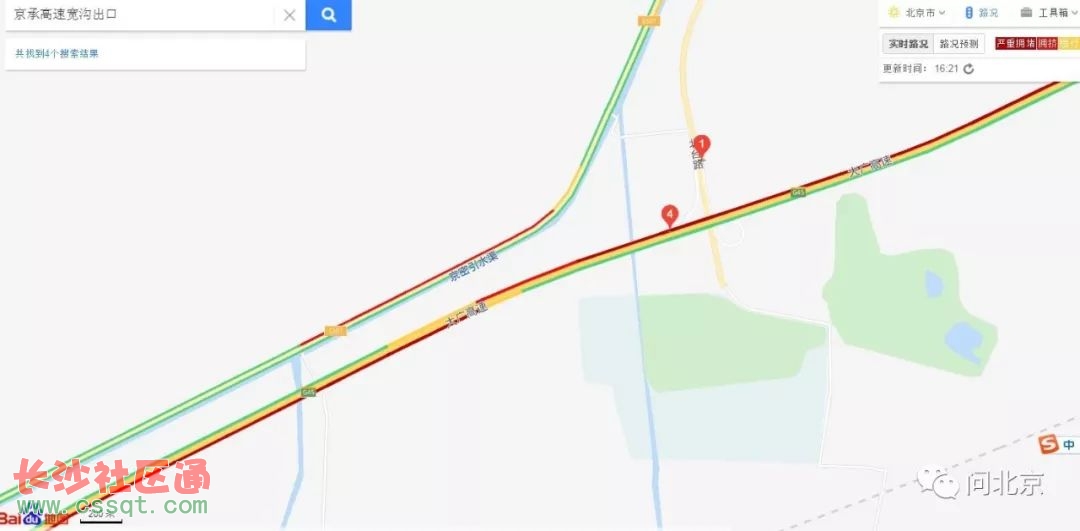Select the 实时路况 tab
The height and width of the screenshot is (531, 1080).
907,44
